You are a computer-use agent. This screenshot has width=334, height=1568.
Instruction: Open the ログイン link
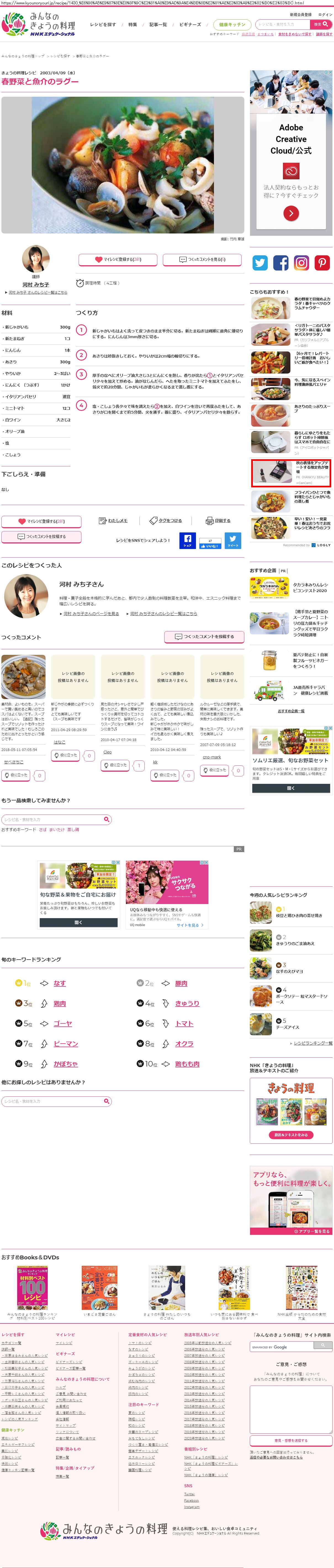325,15
